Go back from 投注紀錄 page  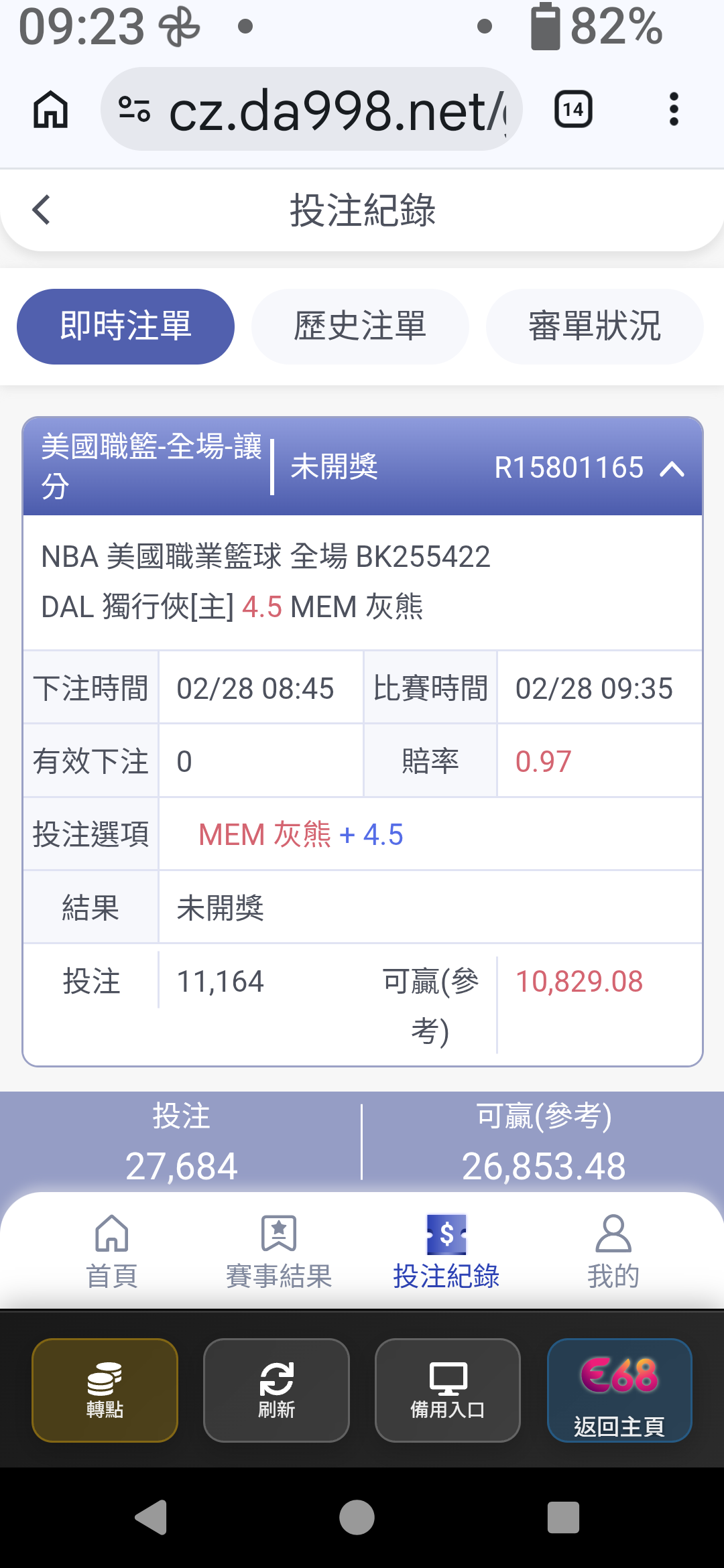tap(42, 210)
